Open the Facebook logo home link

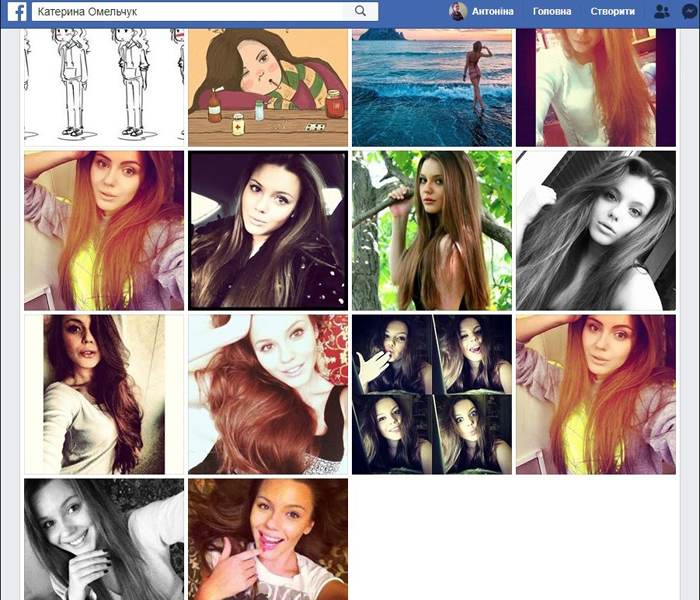(x=16, y=11)
